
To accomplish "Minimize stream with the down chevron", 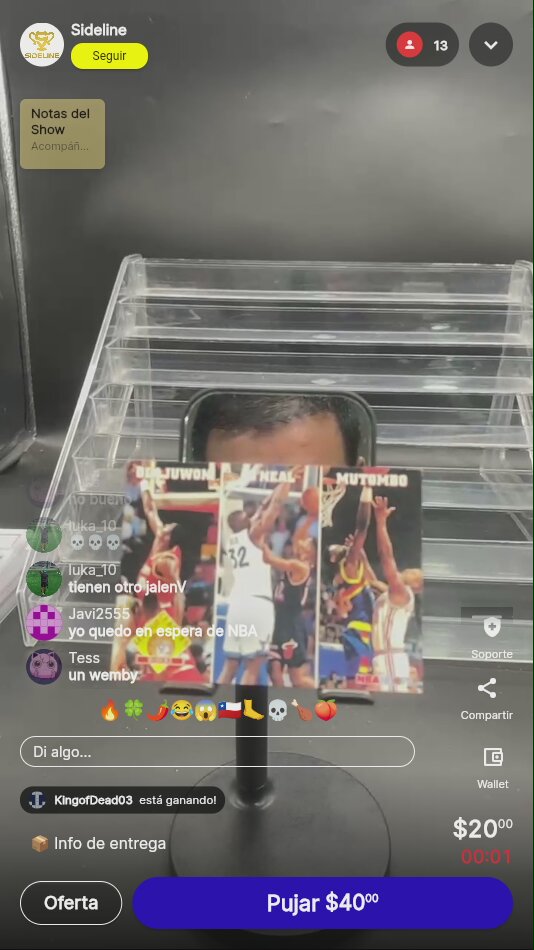I will coord(491,45).
